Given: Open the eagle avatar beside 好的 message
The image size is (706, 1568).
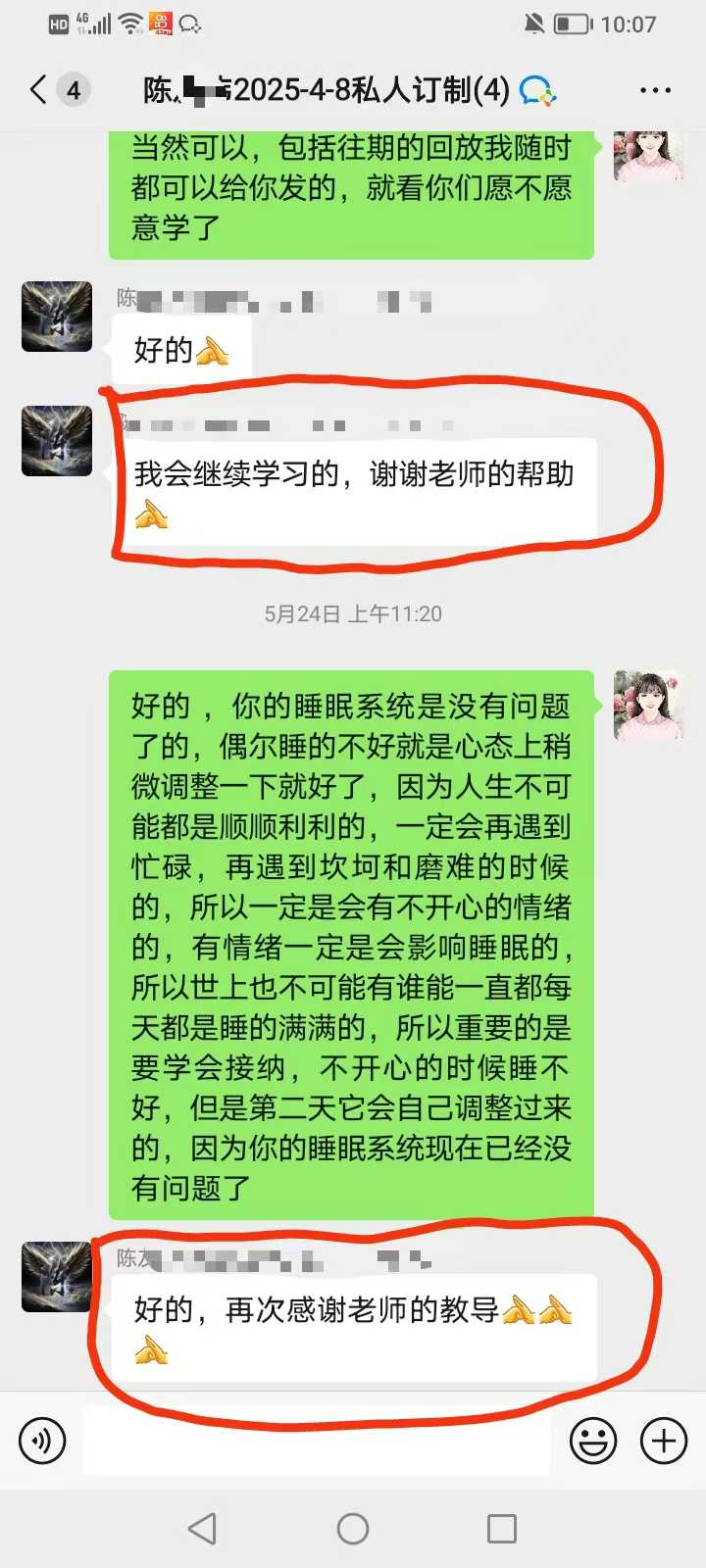Looking at the screenshot, I should 57,317.
